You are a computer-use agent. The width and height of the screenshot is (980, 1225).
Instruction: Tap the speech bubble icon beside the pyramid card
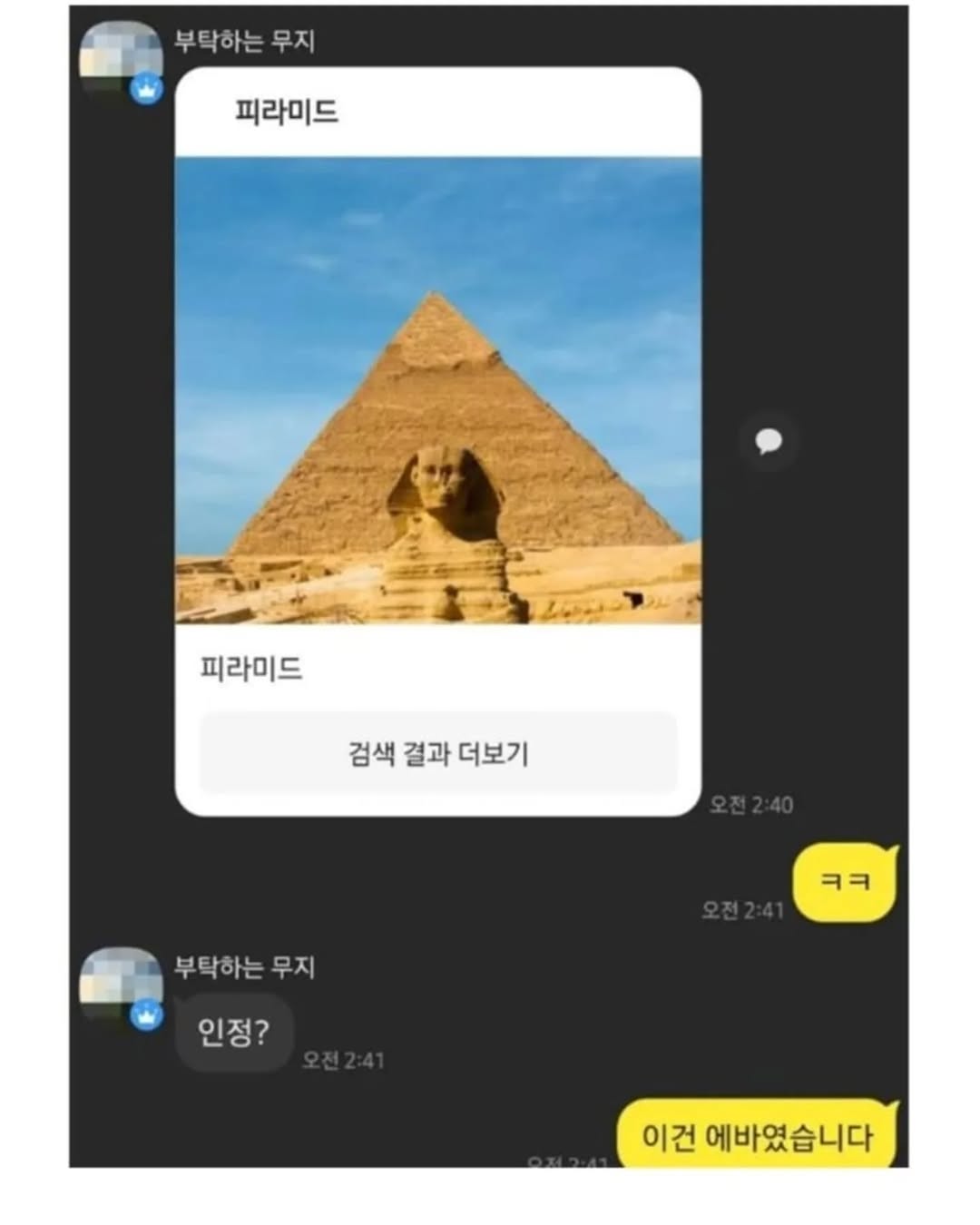pos(769,442)
